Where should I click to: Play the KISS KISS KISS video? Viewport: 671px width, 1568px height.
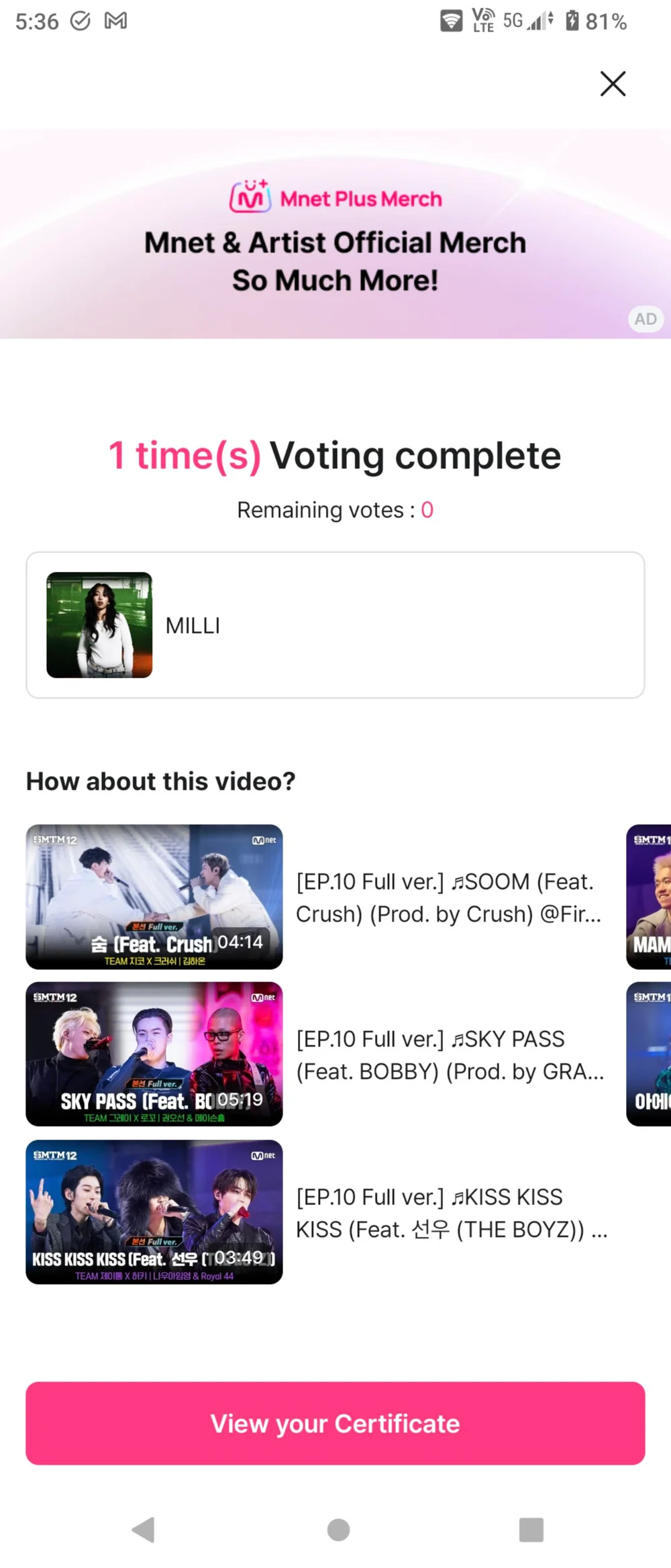pos(154,1212)
